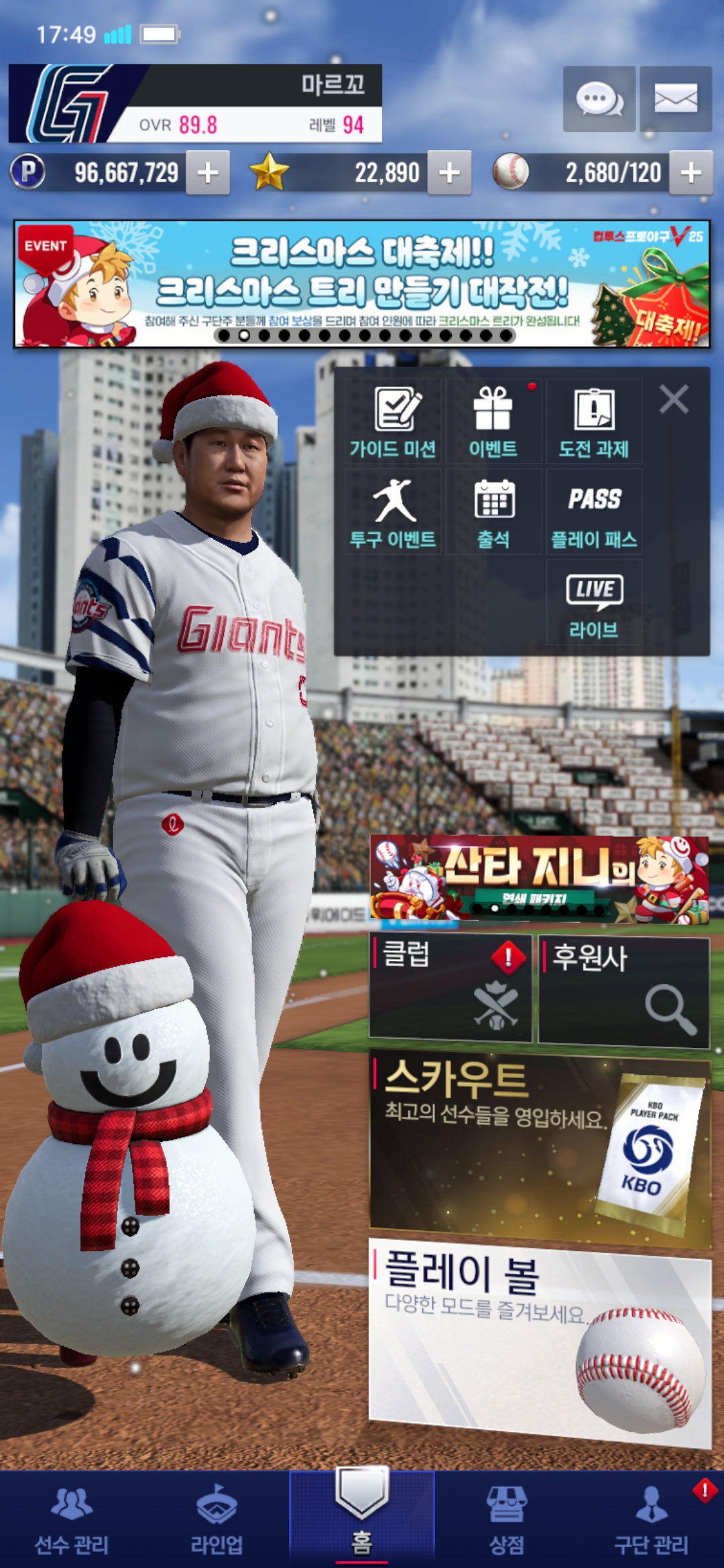Add more stars with the plus button
This screenshot has width=724, height=1568.
pyautogui.click(x=449, y=173)
